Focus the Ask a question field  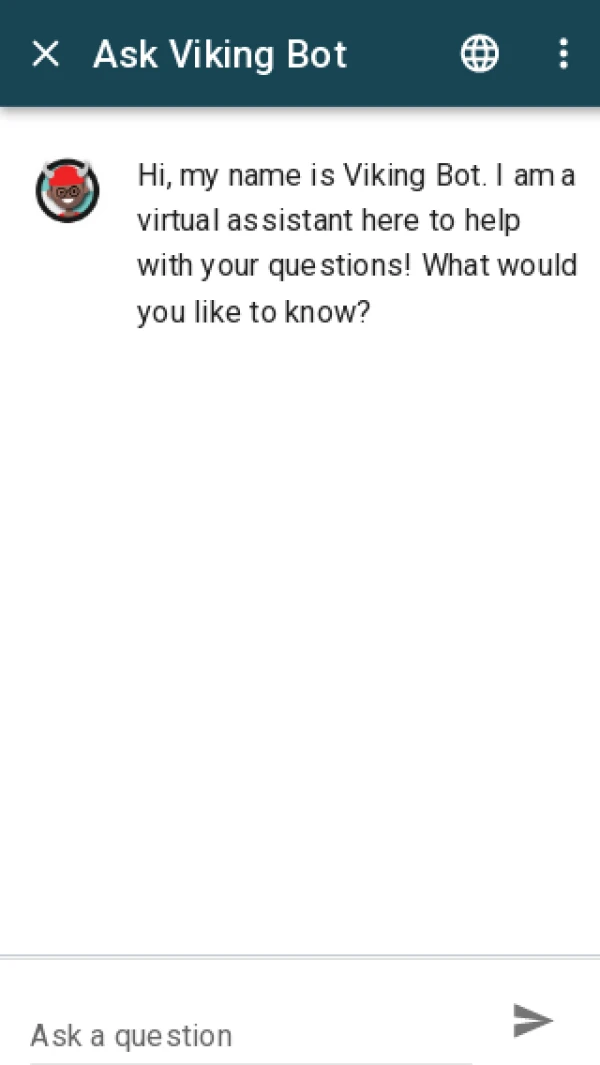[x=250, y=1035]
